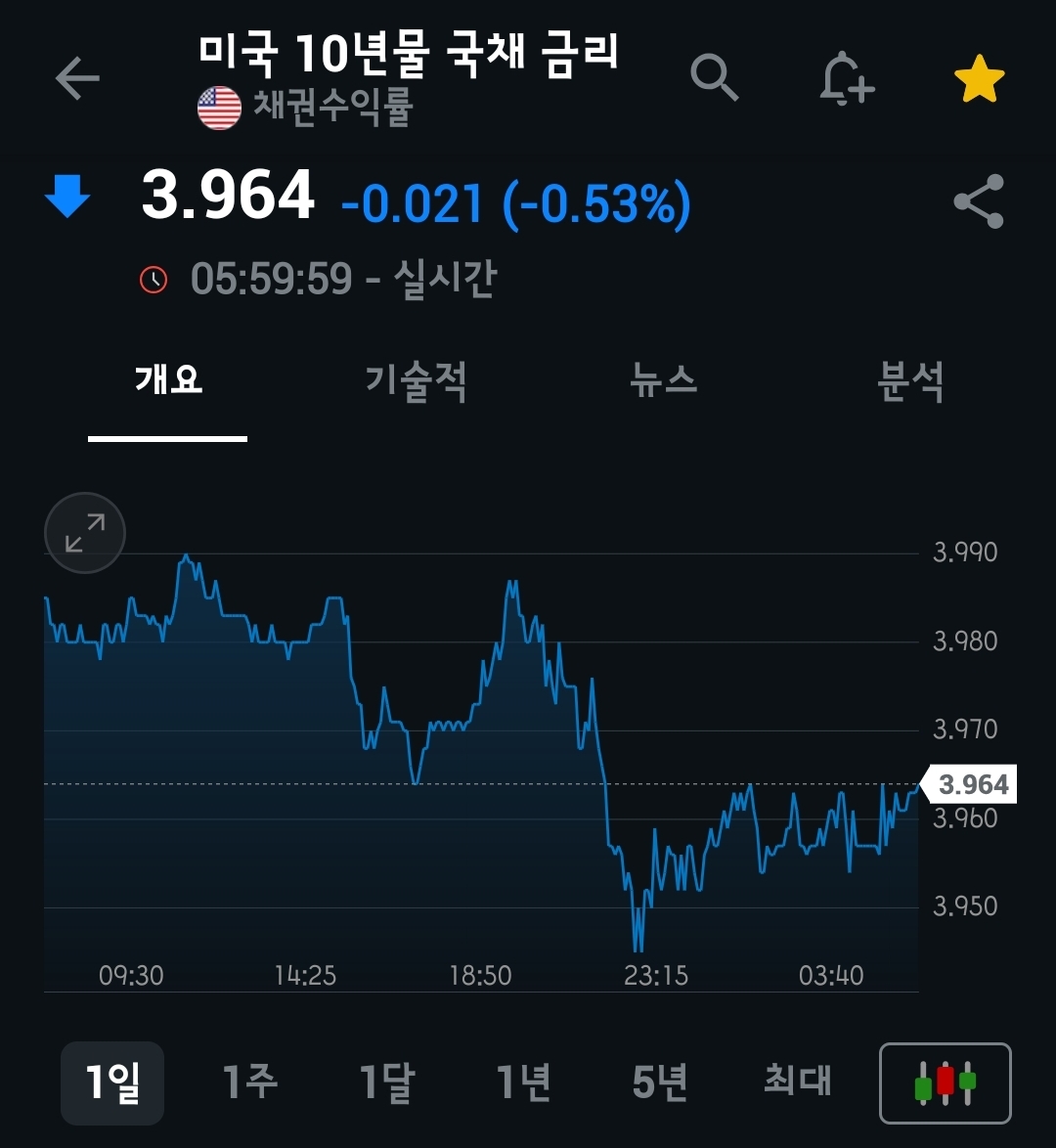Viewport: 1056px width, 1148px height.
Task: Share this bond yield quote
Action: pyautogui.click(x=978, y=201)
